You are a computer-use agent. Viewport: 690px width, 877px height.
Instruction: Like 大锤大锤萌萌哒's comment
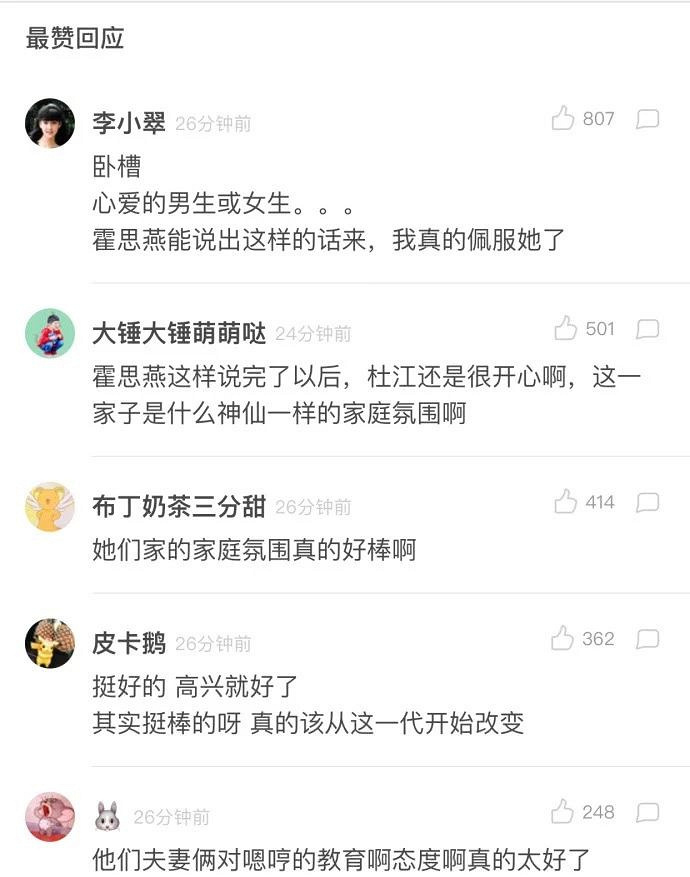pos(566,328)
